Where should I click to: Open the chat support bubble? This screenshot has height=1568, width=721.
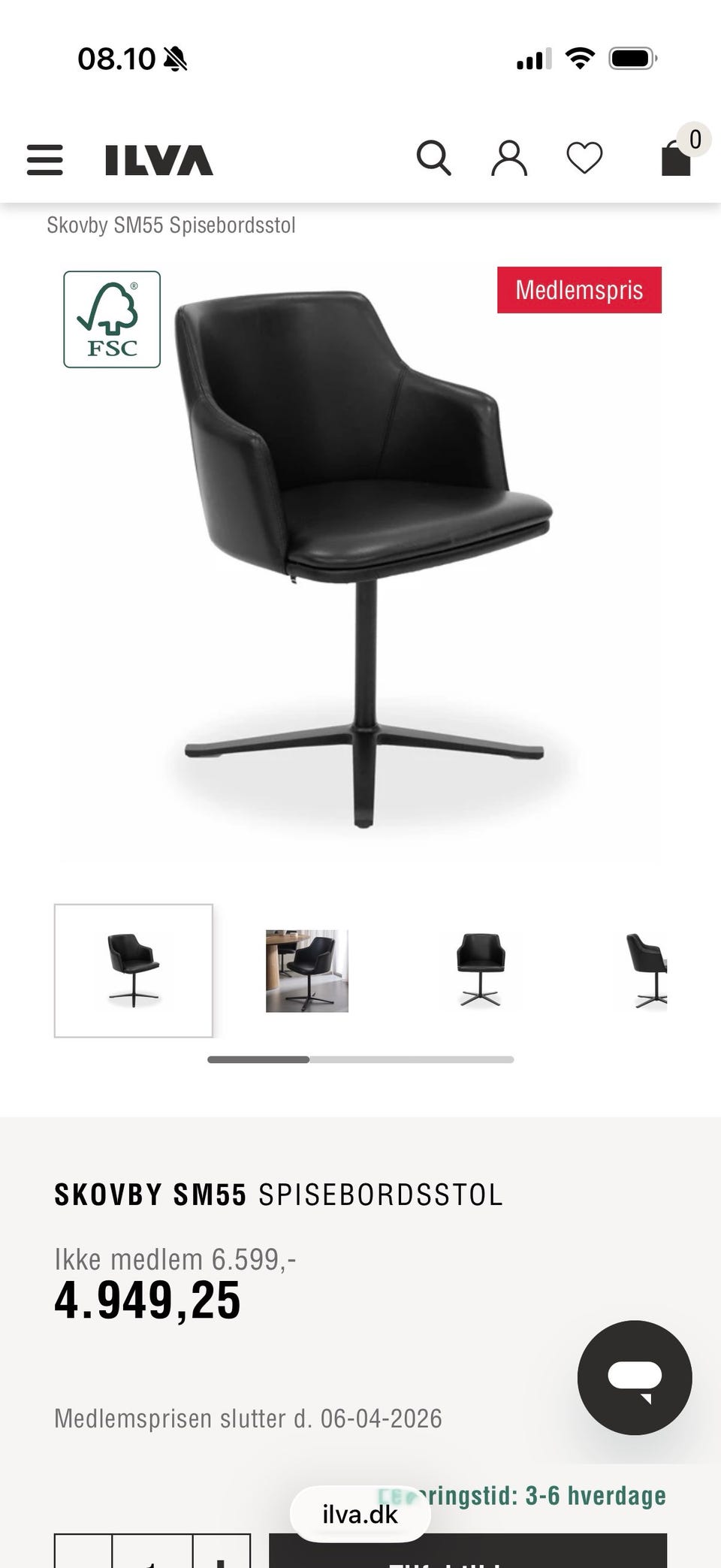pyautogui.click(x=635, y=1377)
